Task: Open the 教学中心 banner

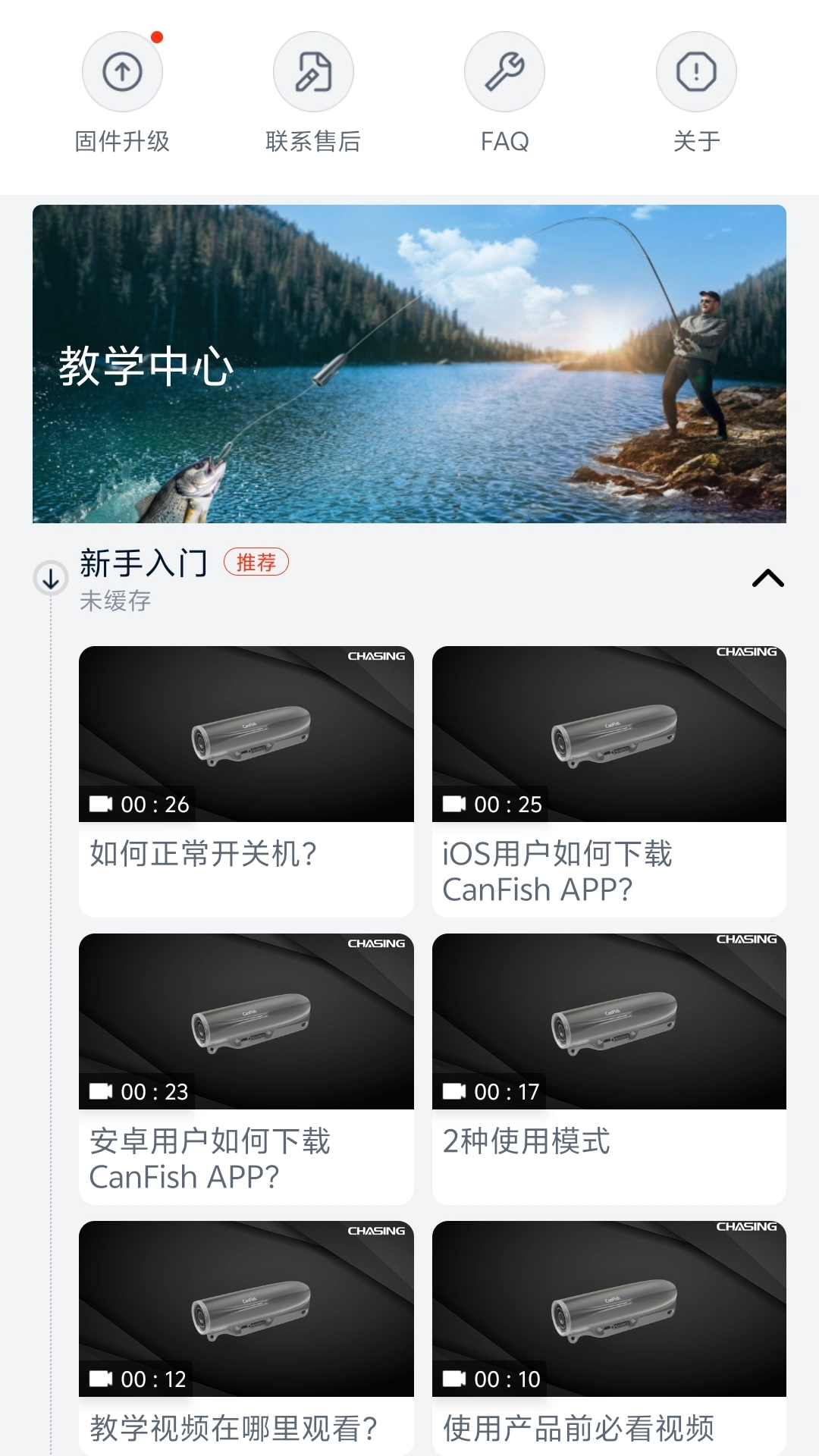Action: (x=409, y=364)
